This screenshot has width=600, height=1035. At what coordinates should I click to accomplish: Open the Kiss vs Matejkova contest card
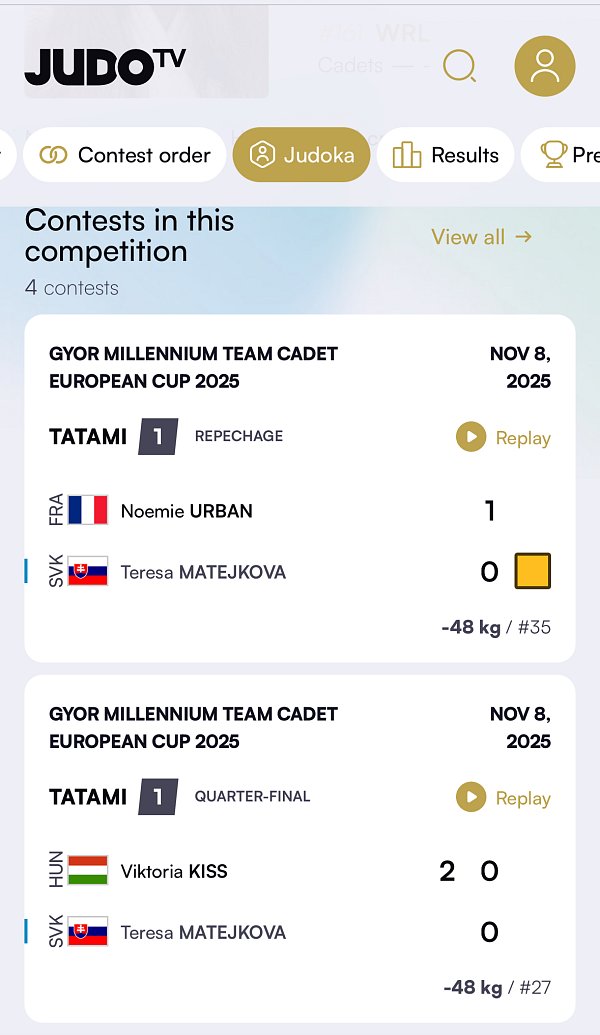(x=299, y=900)
